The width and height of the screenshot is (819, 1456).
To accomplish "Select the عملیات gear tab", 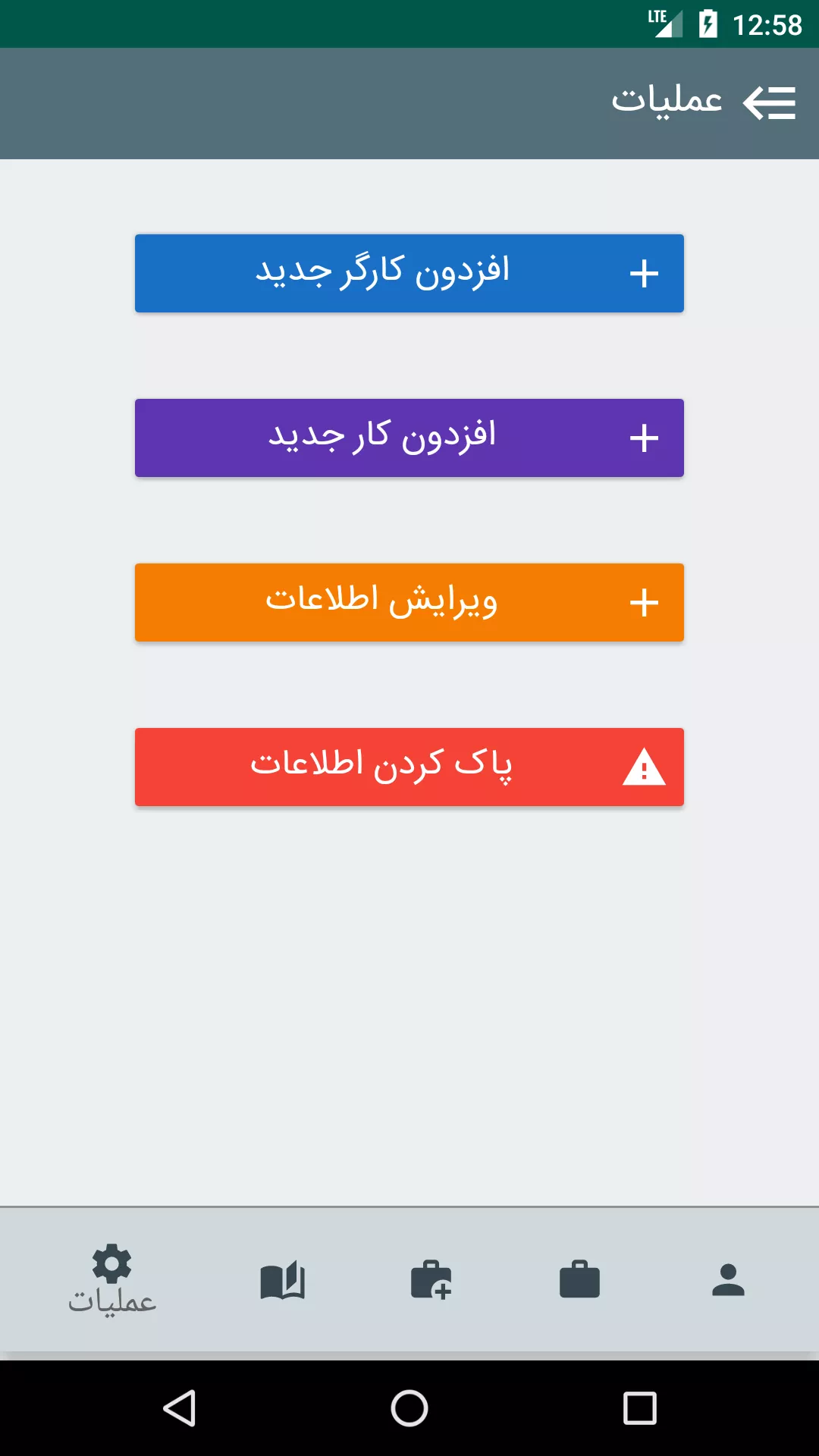I will click(112, 1279).
